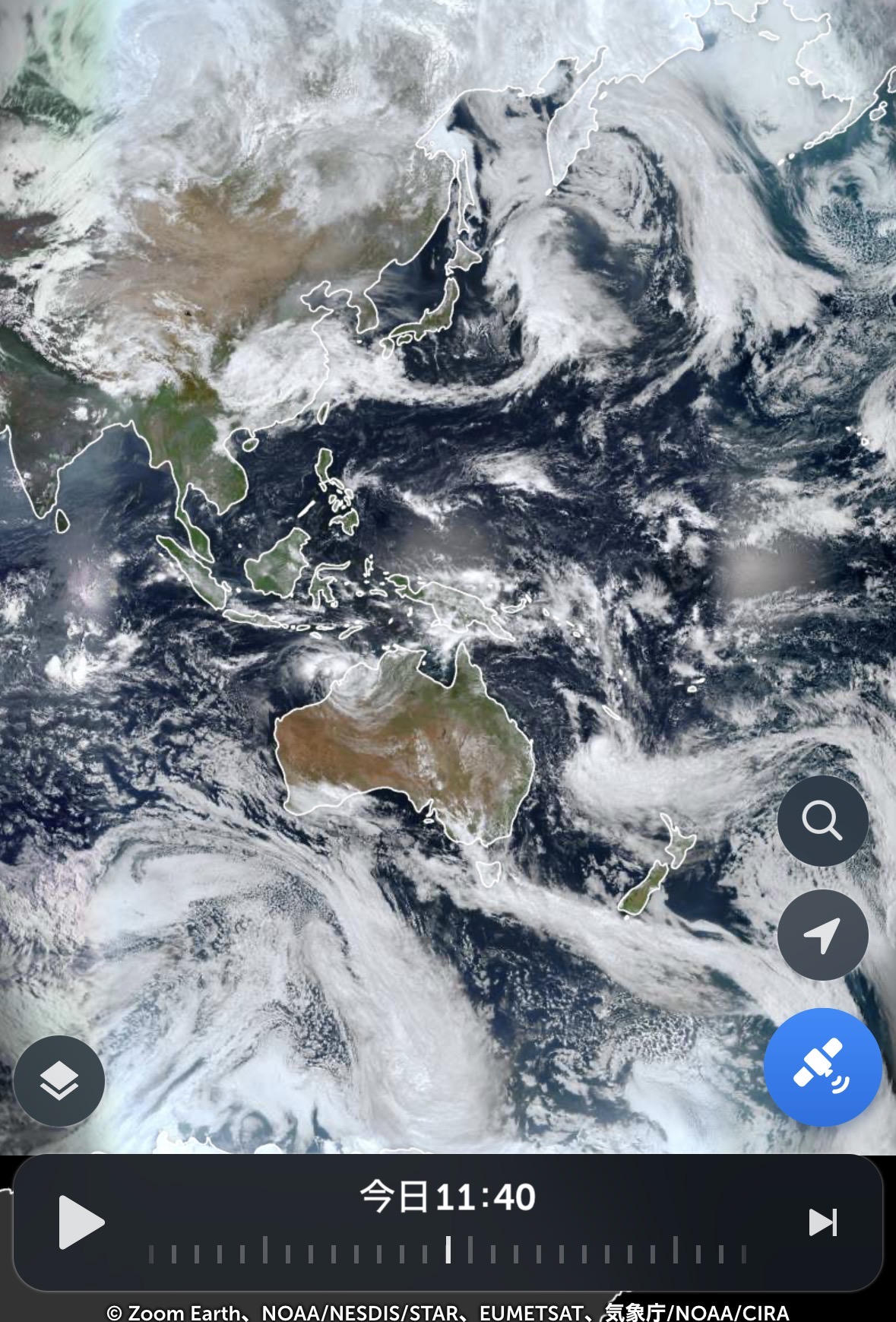
Task: Open the map layers button
Action: point(59,1080)
